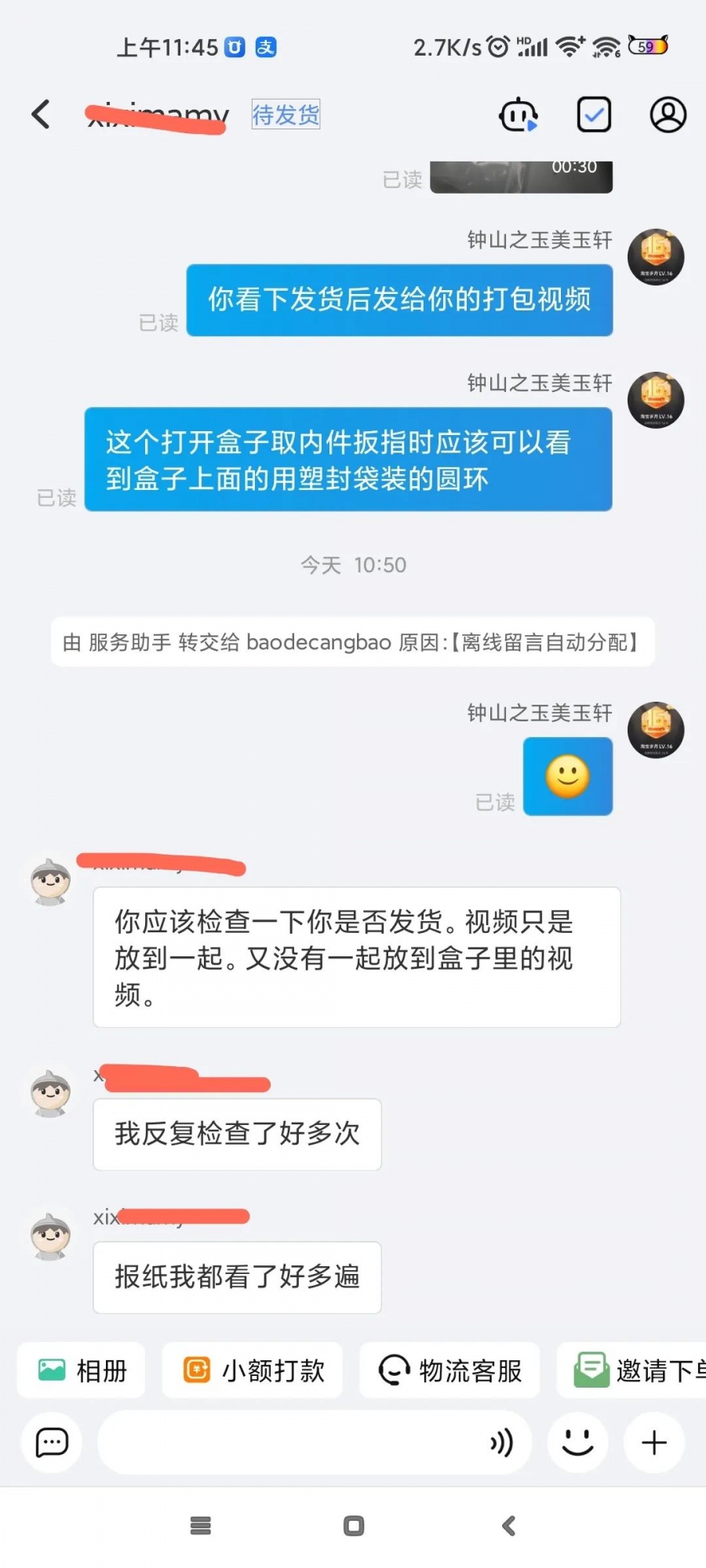This screenshot has height=1568, width=706.
Task: Focus the message input field
Action: point(290,1443)
